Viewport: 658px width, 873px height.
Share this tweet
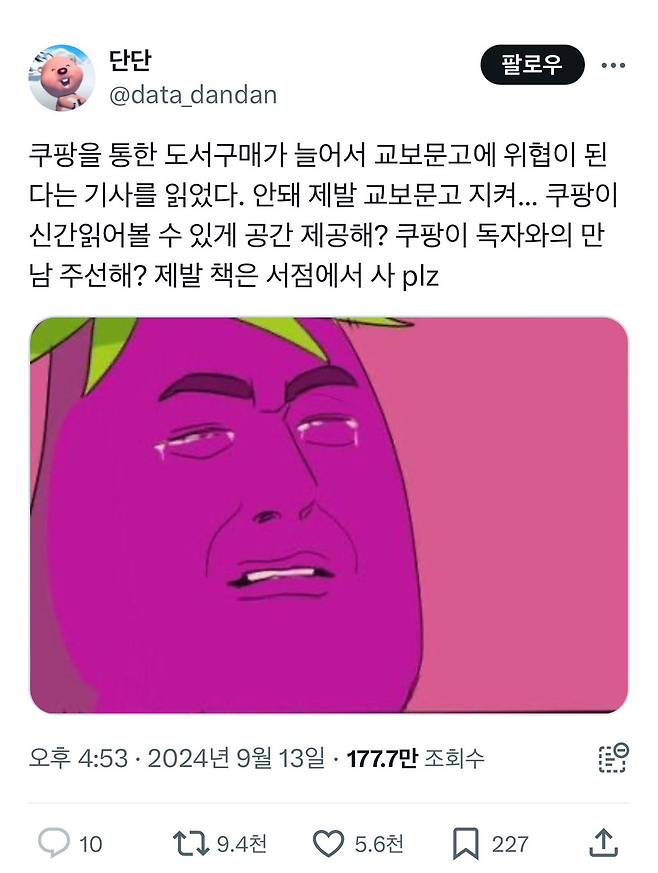603,841
